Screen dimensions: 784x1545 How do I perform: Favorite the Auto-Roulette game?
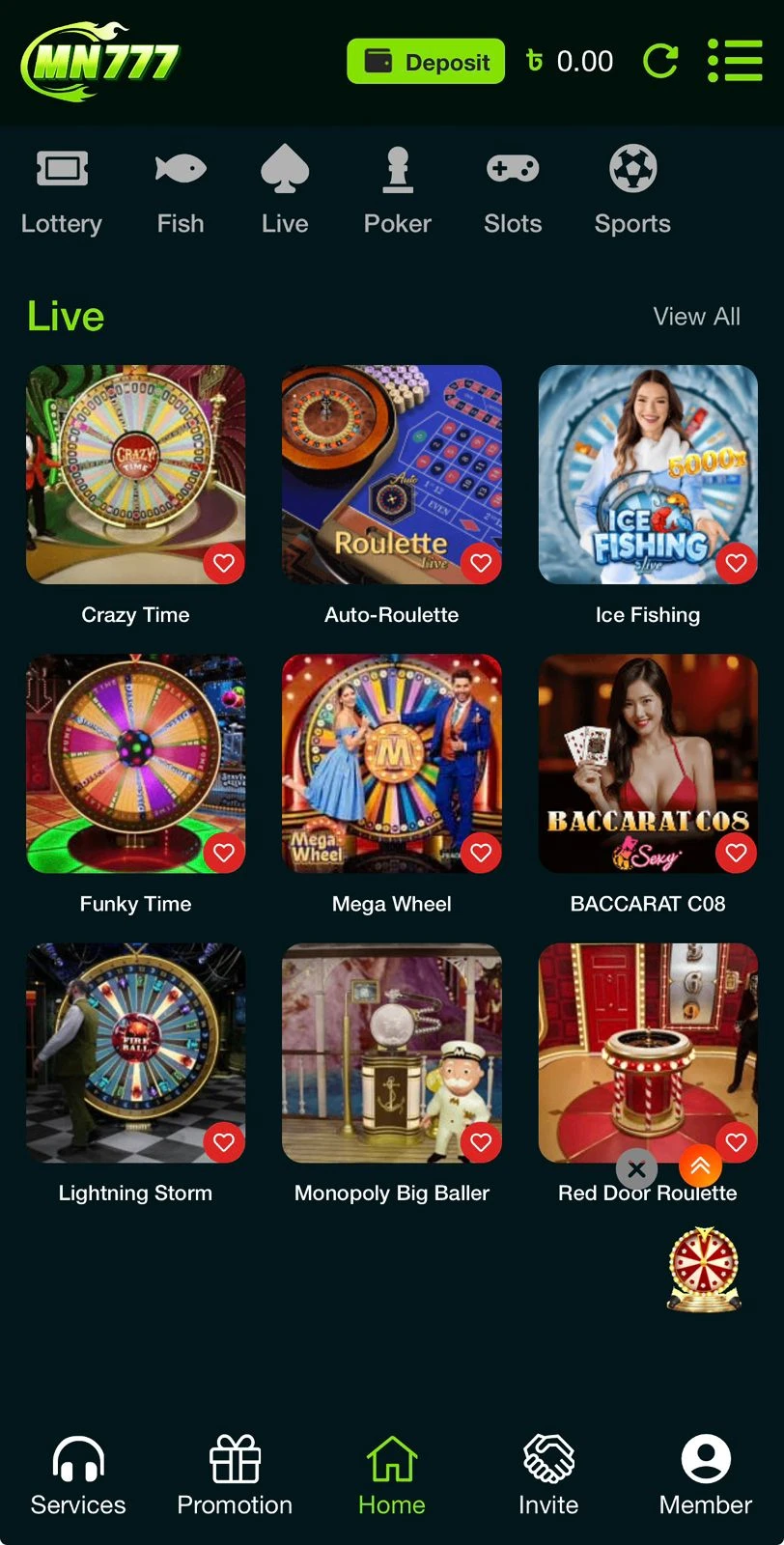click(481, 563)
